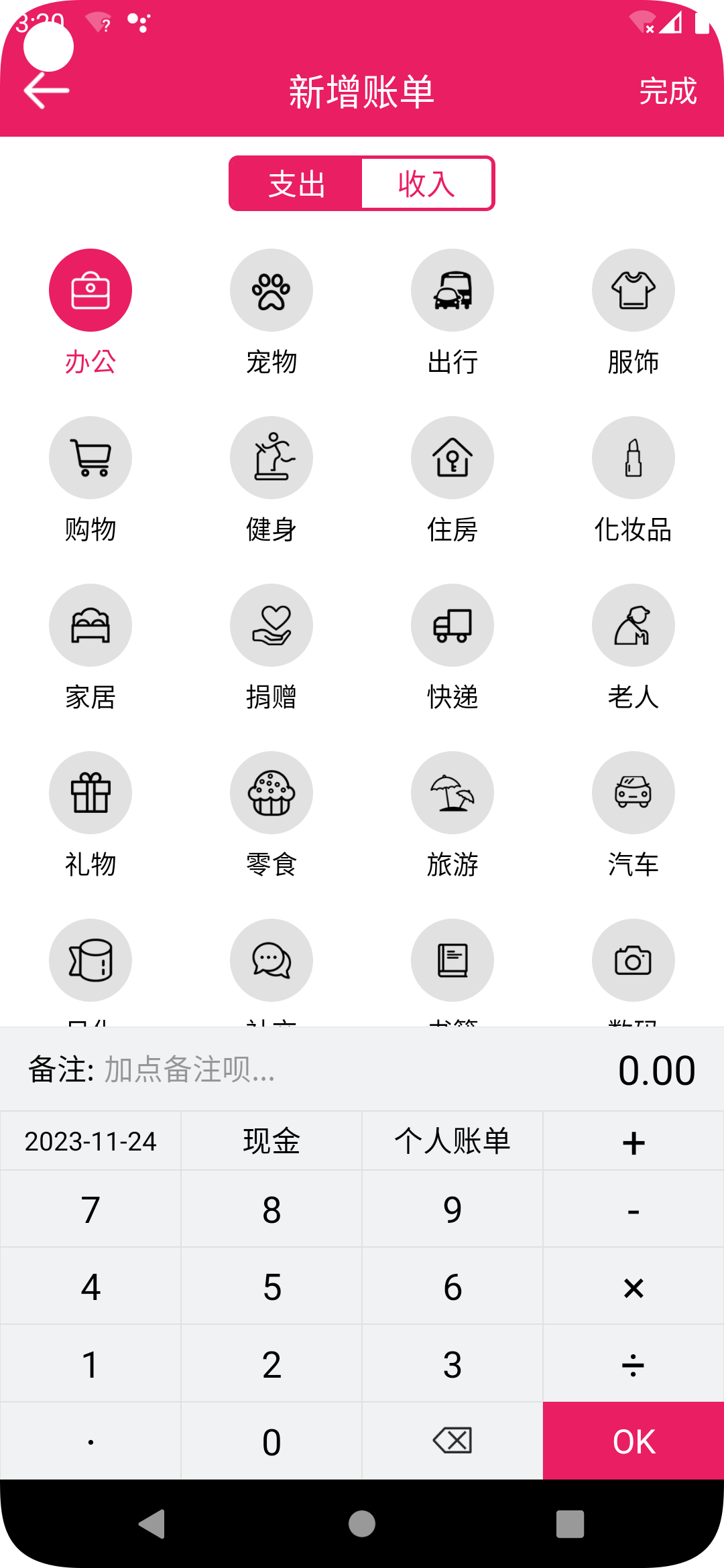The width and height of the screenshot is (724, 1568).
Task: Choose the 化妆品 lipstick icon
Action: click(x=633, y=458)
